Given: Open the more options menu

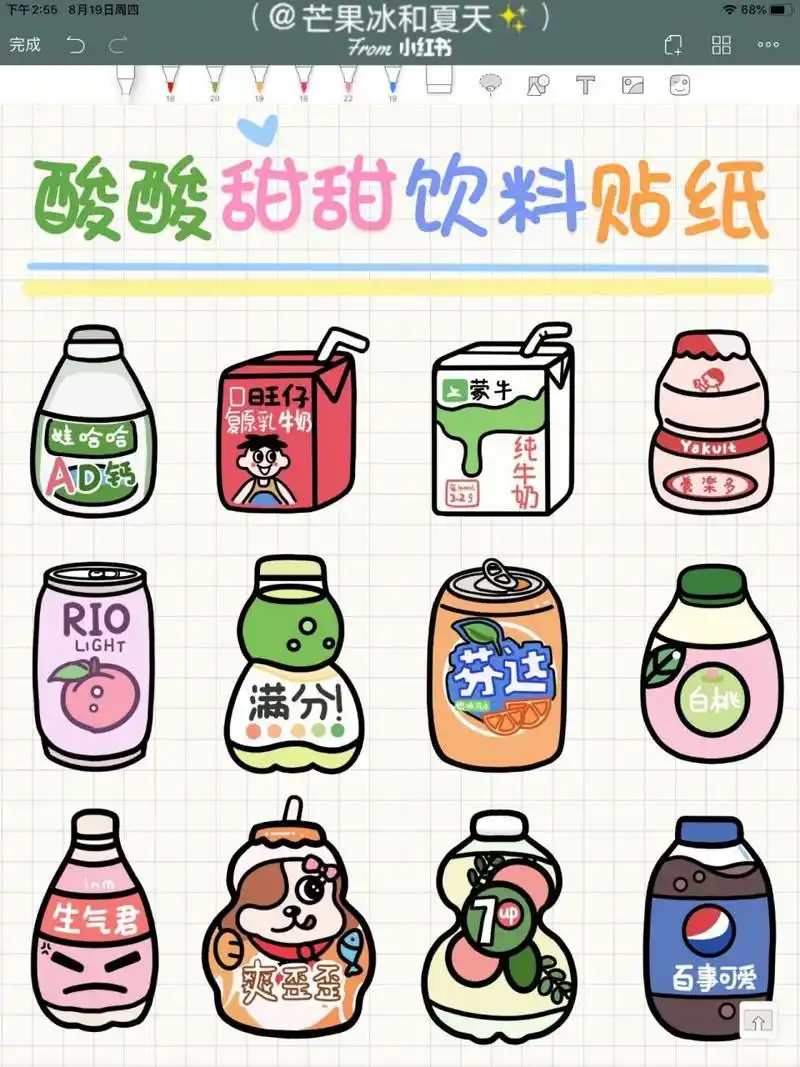Looking at the screenshot, I should 768,44.
